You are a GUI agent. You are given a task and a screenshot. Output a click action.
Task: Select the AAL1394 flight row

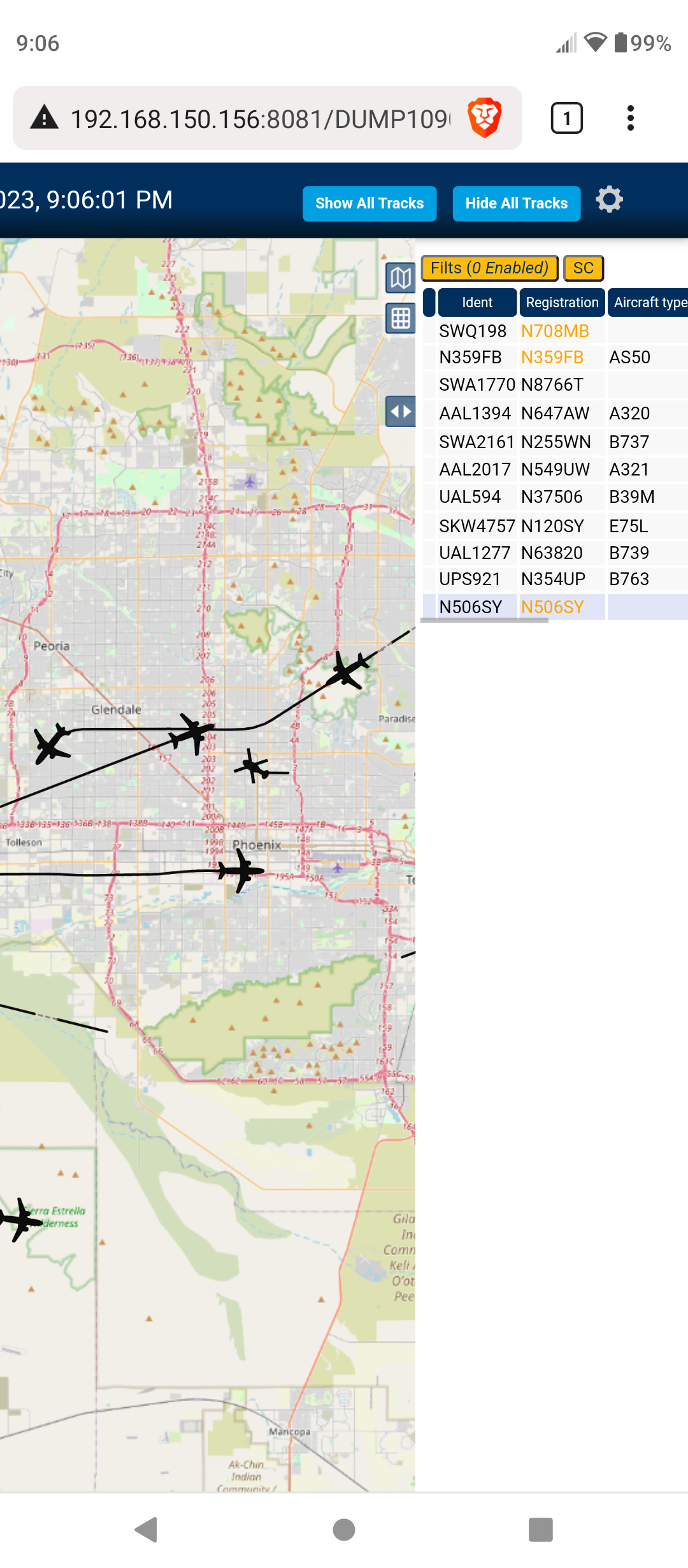[x=555, y=414]
